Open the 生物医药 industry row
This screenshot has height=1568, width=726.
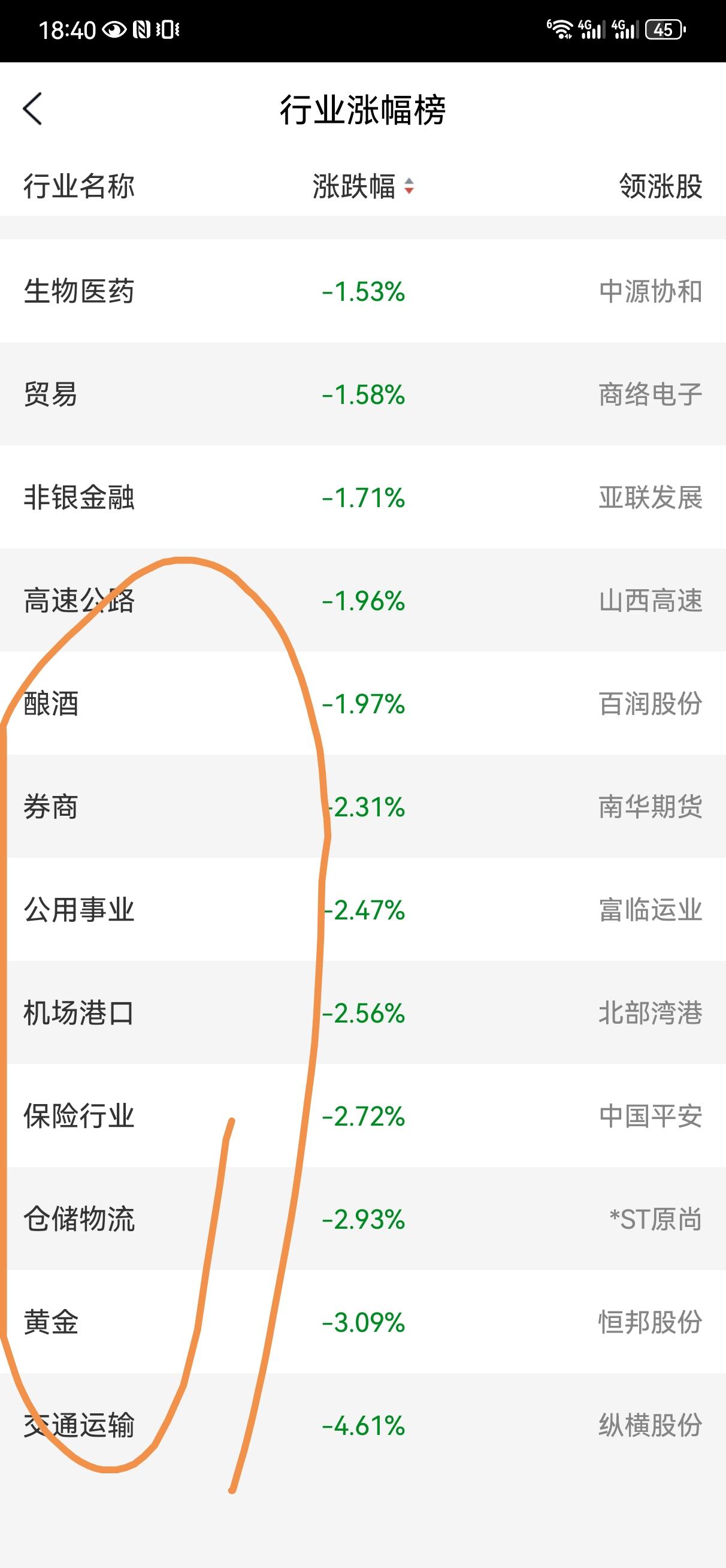coord(79,292)
